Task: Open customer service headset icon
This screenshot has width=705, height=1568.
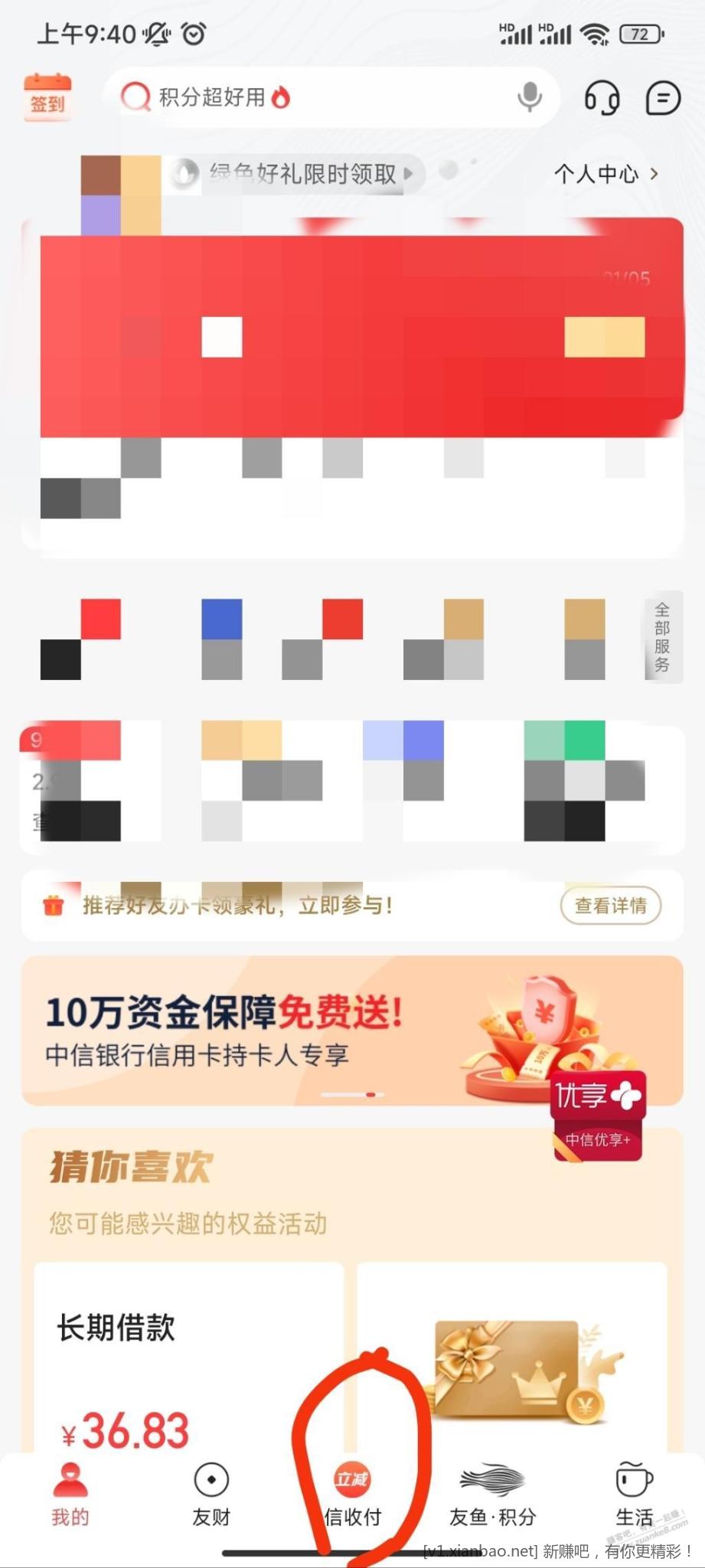Action: 602,98
